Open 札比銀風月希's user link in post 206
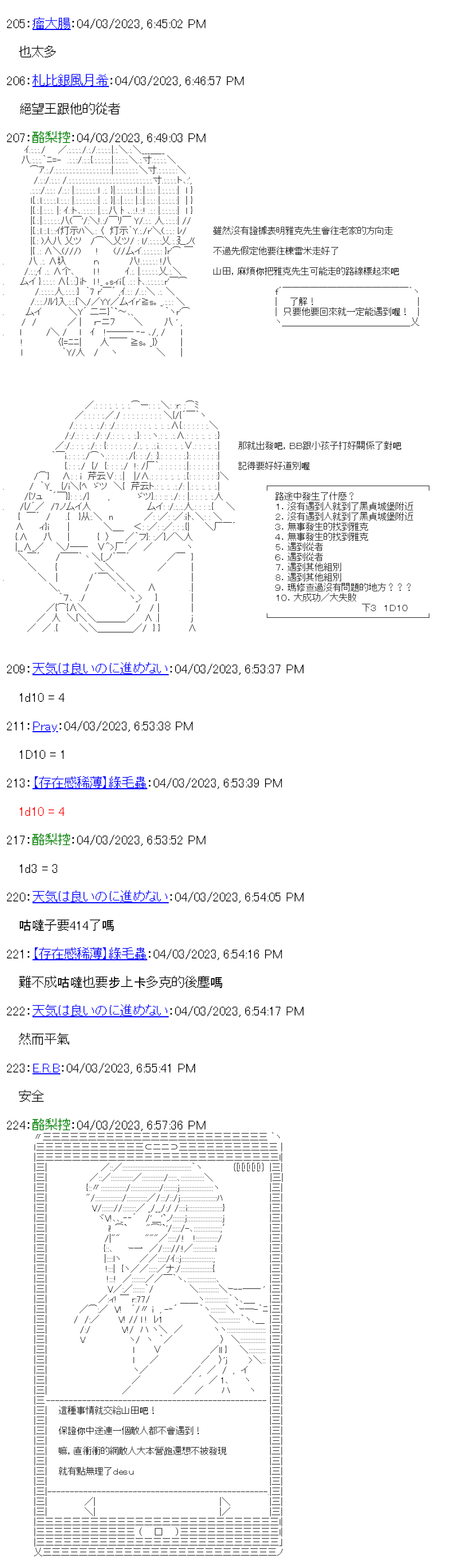This screenshot has height=1568, width=450. click(70, 80)
